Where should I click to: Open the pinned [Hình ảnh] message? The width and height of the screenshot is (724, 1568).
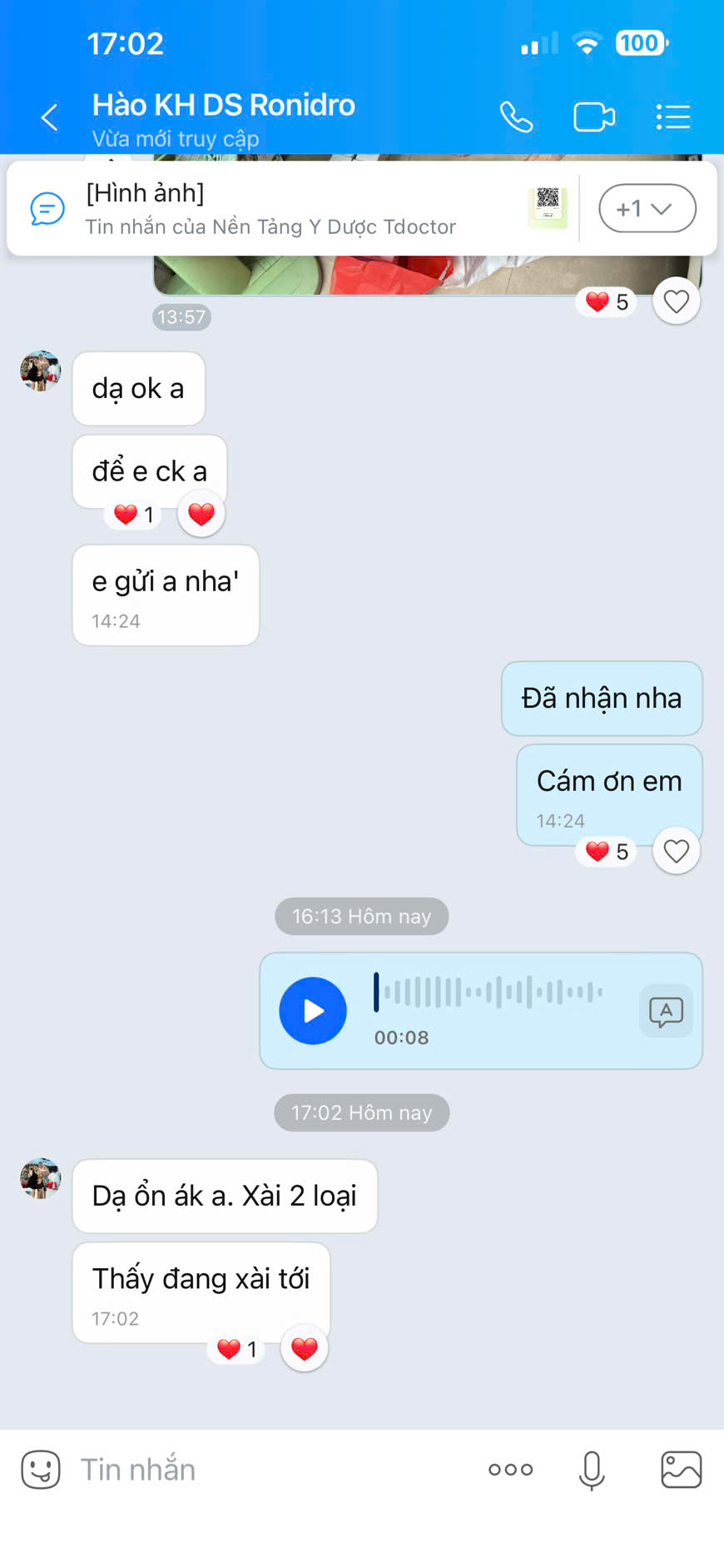coord(270,209)
